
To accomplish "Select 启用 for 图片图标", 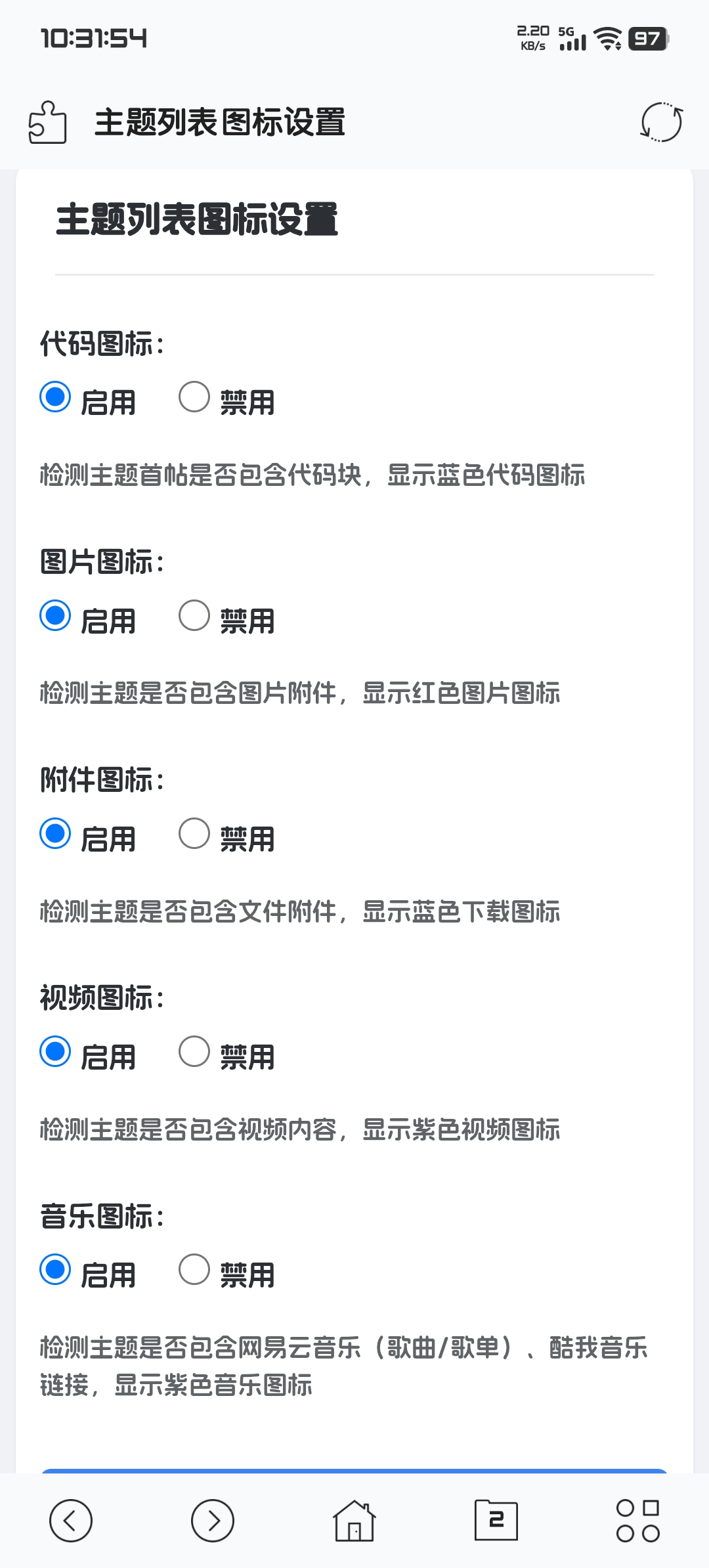I will click(55, 616).
